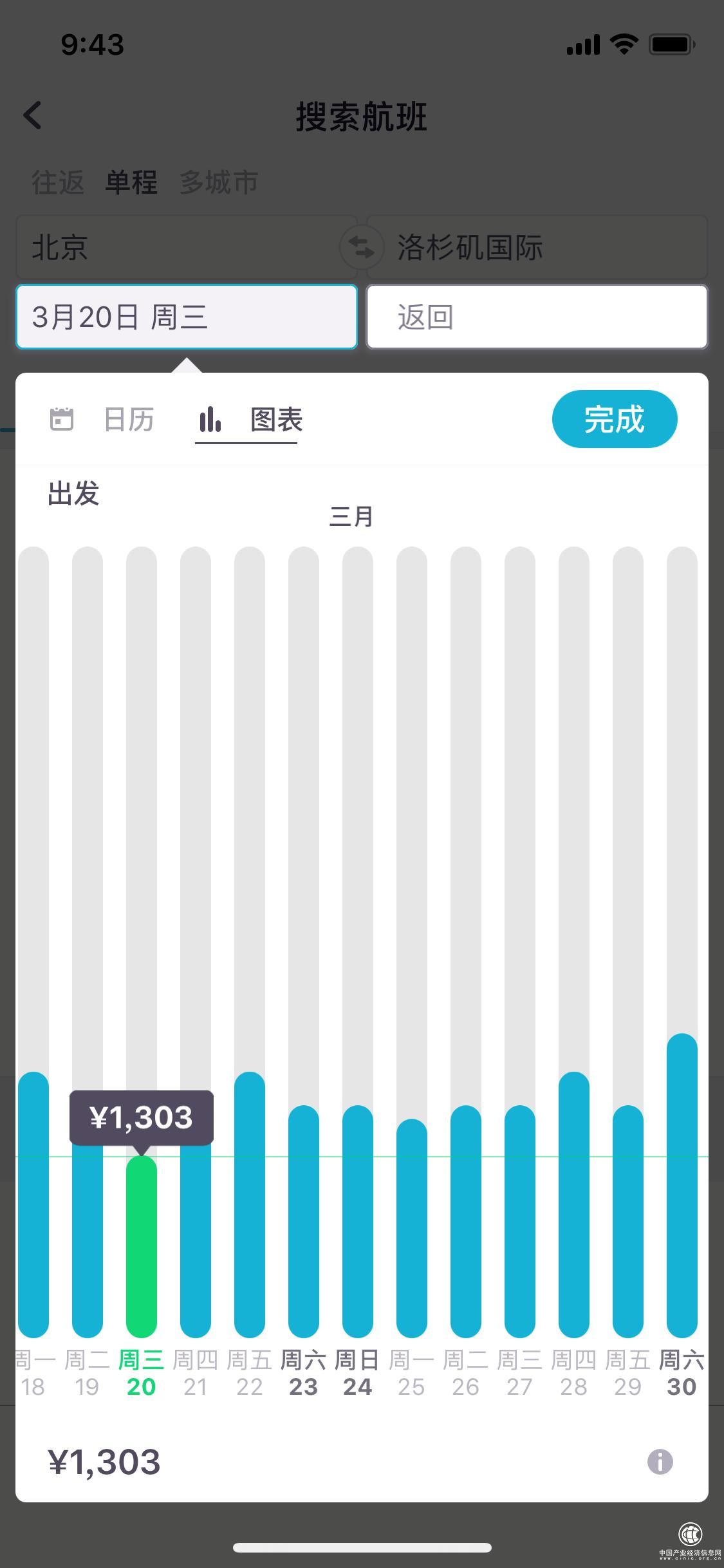
Task: Confirm with the 完成 button
Action: [x=614, y=419]
